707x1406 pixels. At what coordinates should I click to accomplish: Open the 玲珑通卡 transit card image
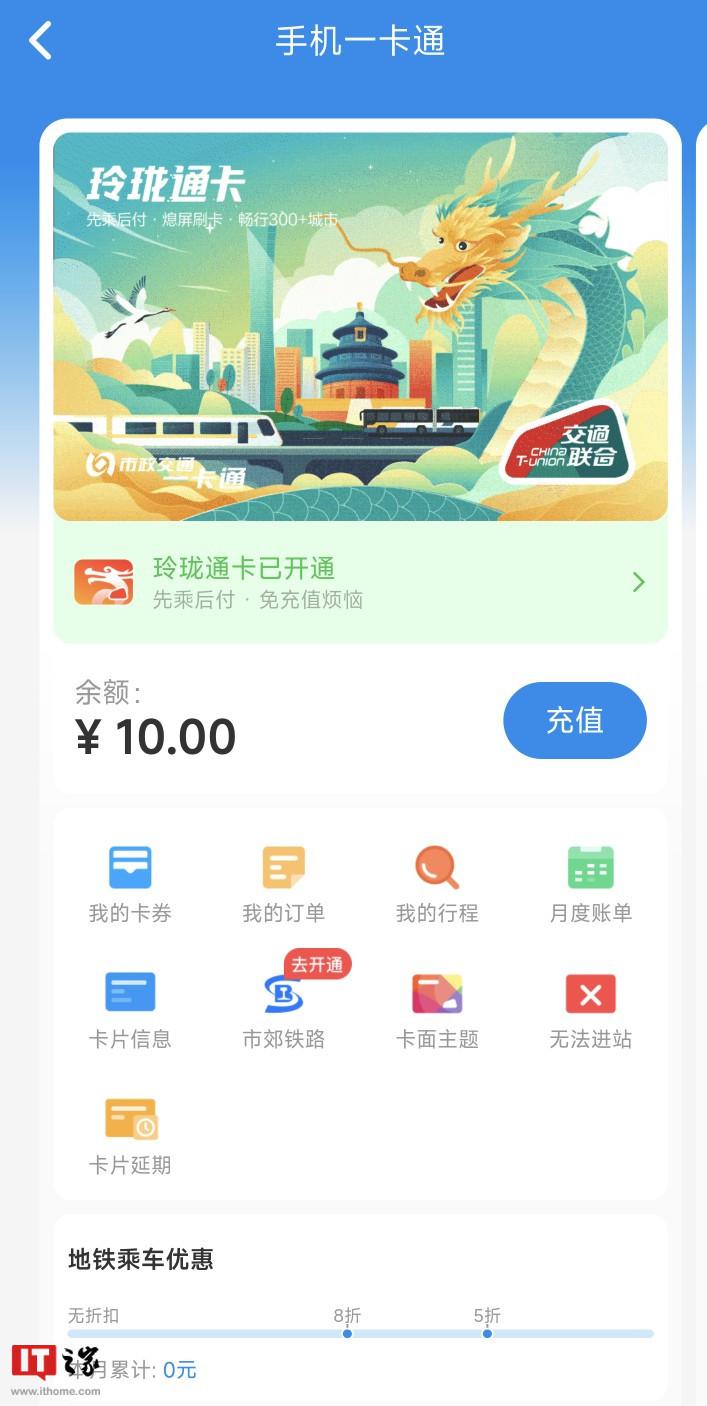click(360, 326)
